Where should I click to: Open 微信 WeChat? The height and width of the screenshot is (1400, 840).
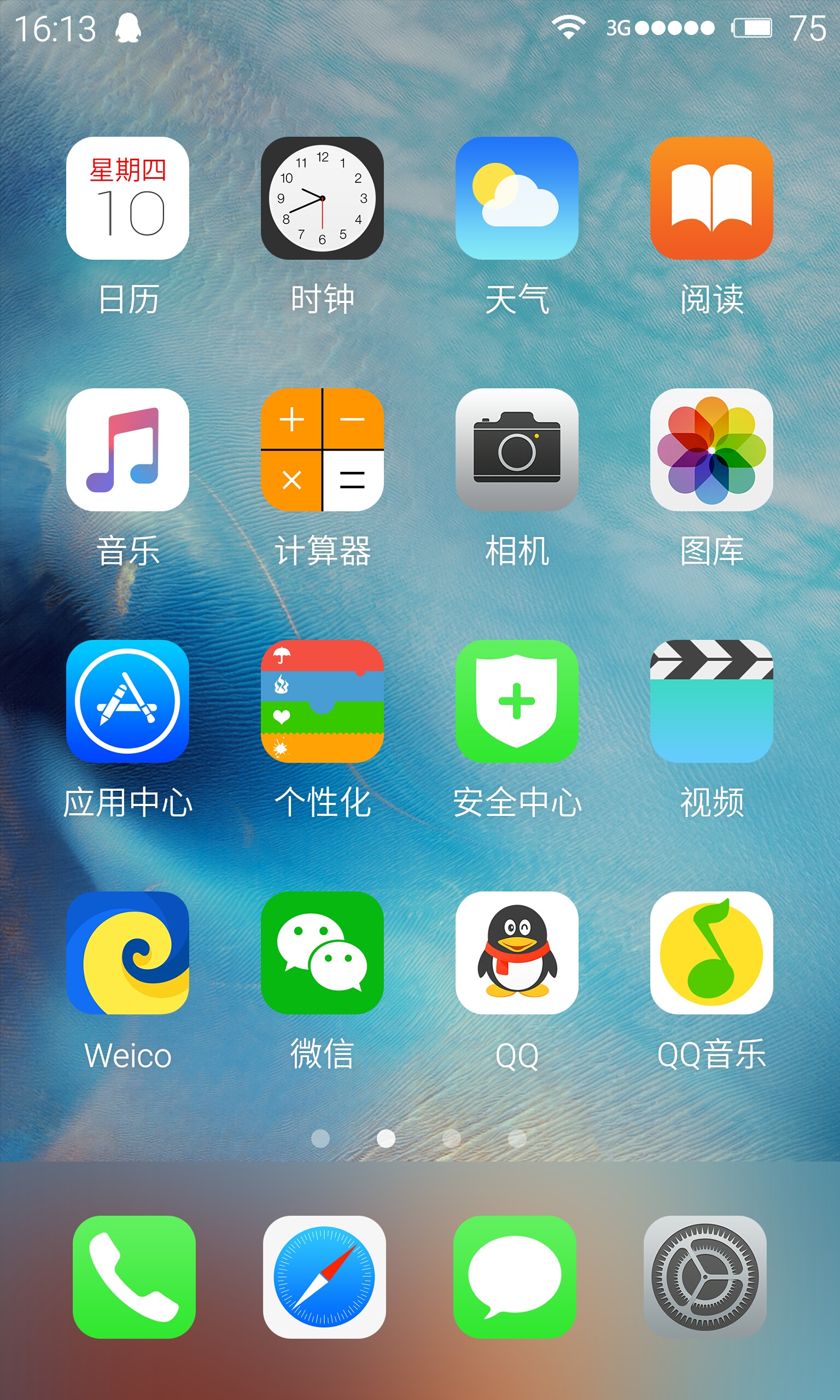point(322,953)
